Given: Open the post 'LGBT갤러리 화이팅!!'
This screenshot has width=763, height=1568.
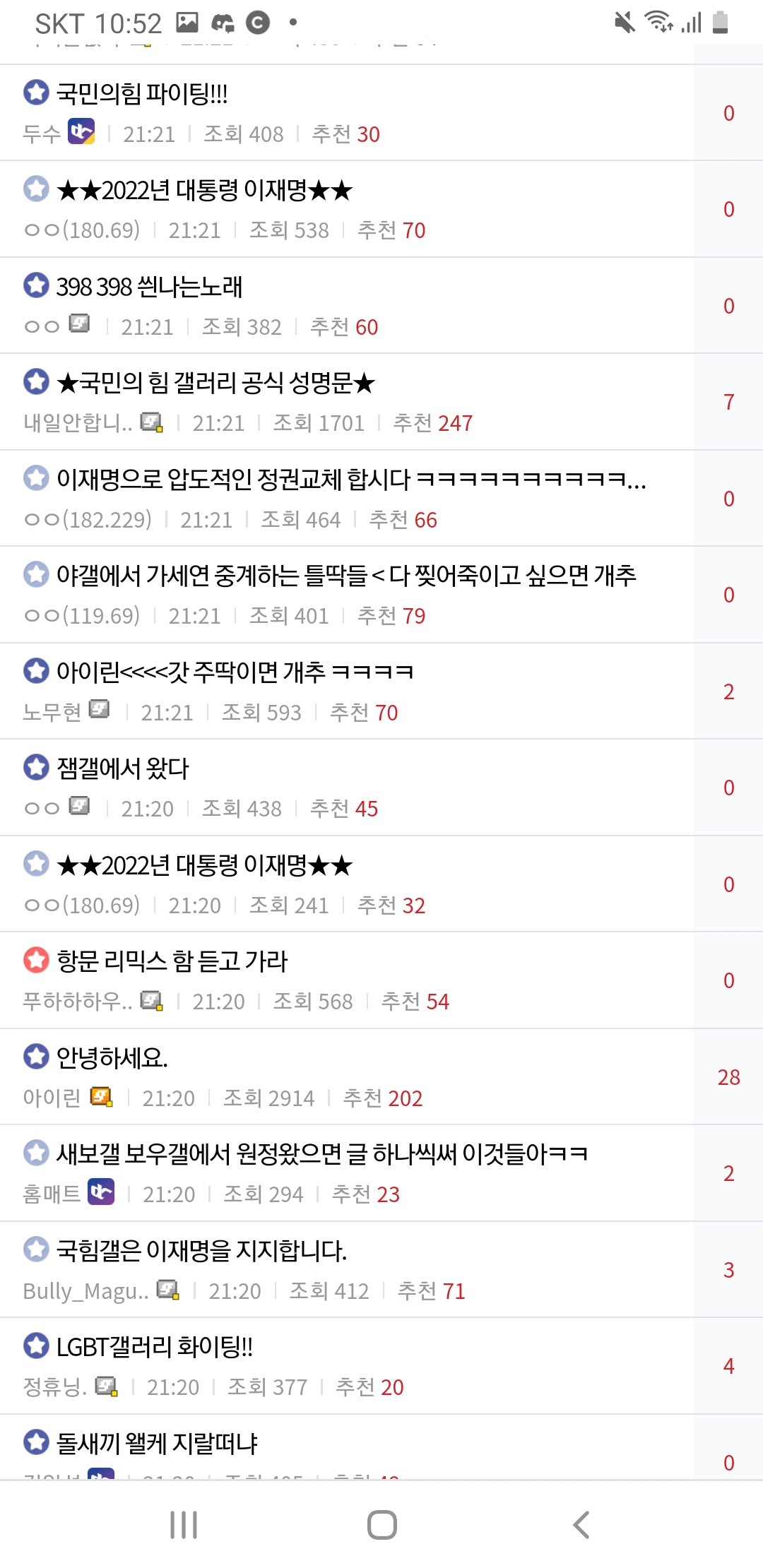Looking at the screenshot, I should click(x=154, y=1347).
